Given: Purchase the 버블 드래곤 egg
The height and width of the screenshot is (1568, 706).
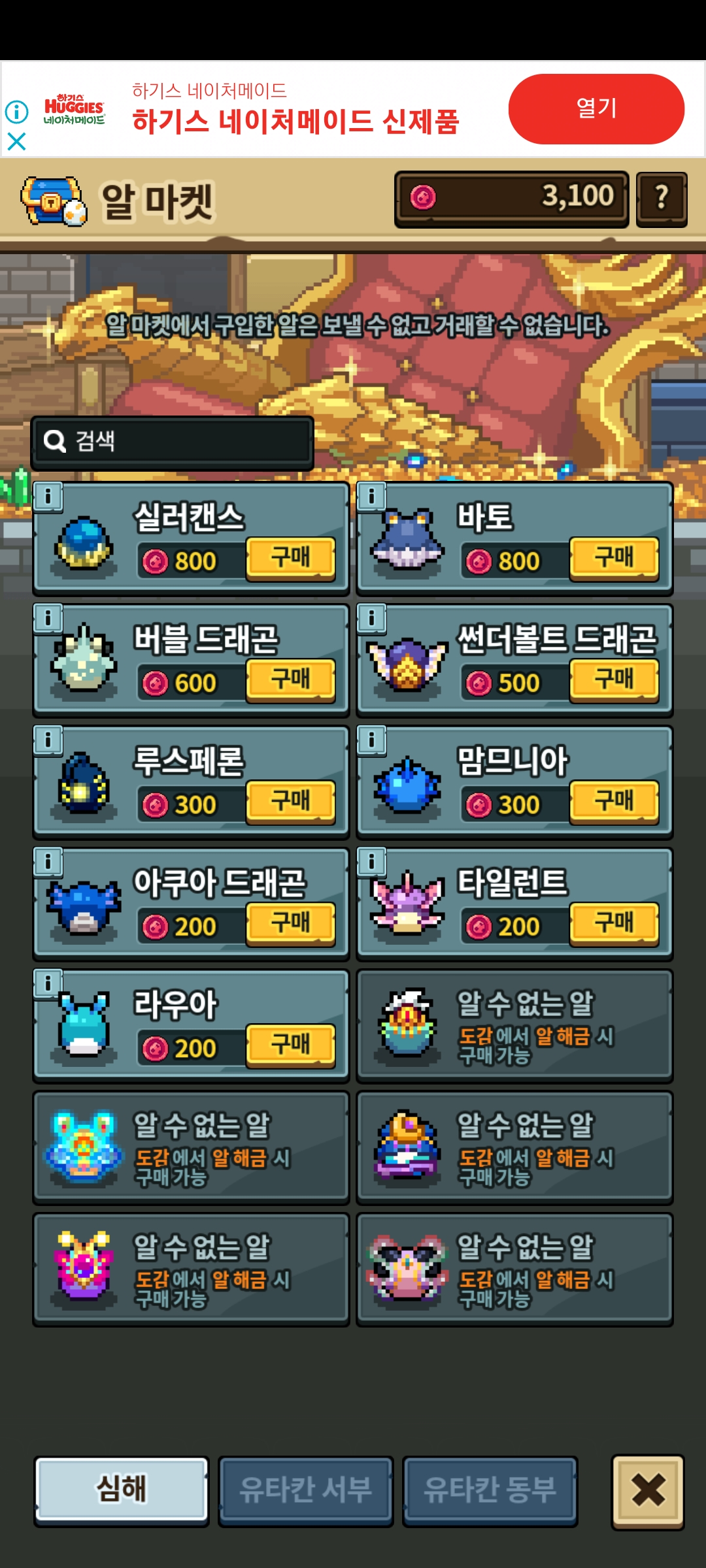Looking at the screenshot, I should point(290,680).
